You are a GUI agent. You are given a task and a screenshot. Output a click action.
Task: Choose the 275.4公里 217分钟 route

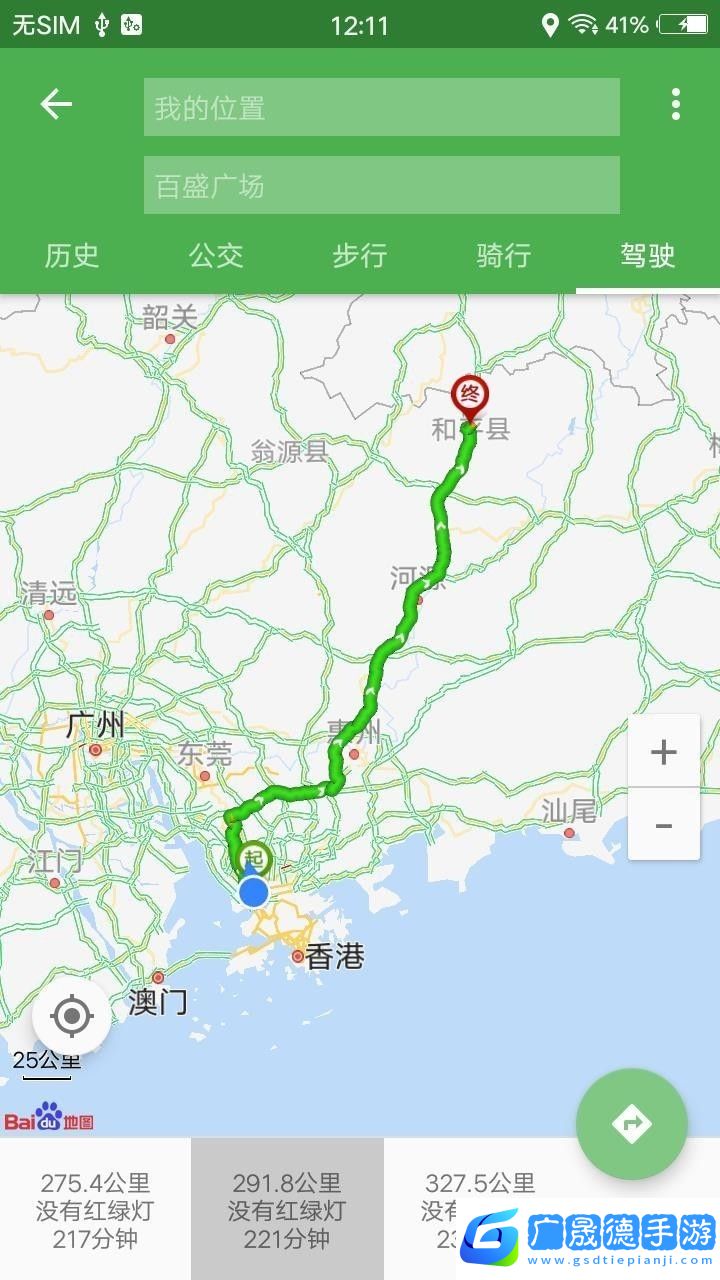(x=95, y=1210)
